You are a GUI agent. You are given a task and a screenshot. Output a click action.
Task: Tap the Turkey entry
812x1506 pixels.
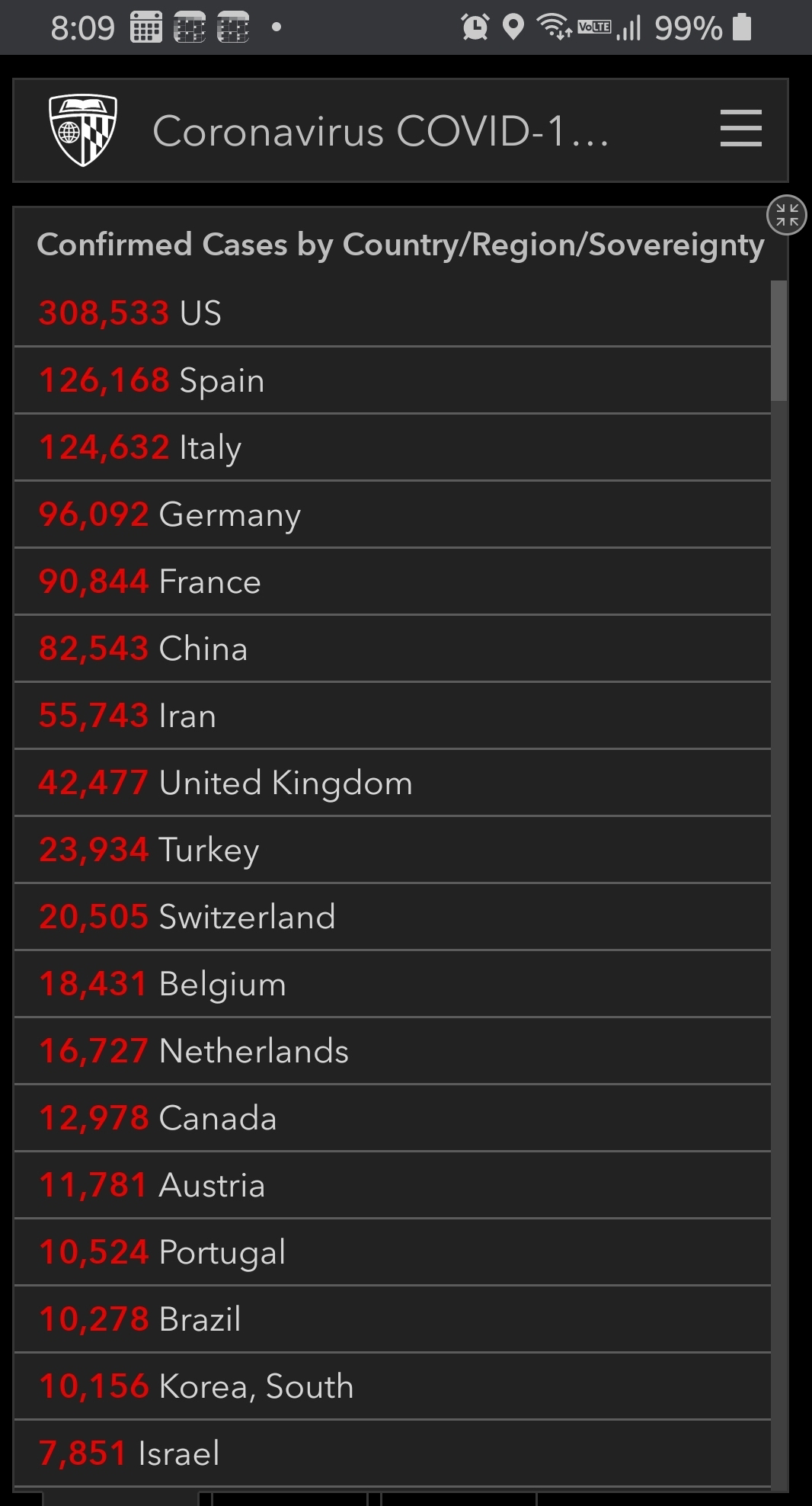[392, 850]
